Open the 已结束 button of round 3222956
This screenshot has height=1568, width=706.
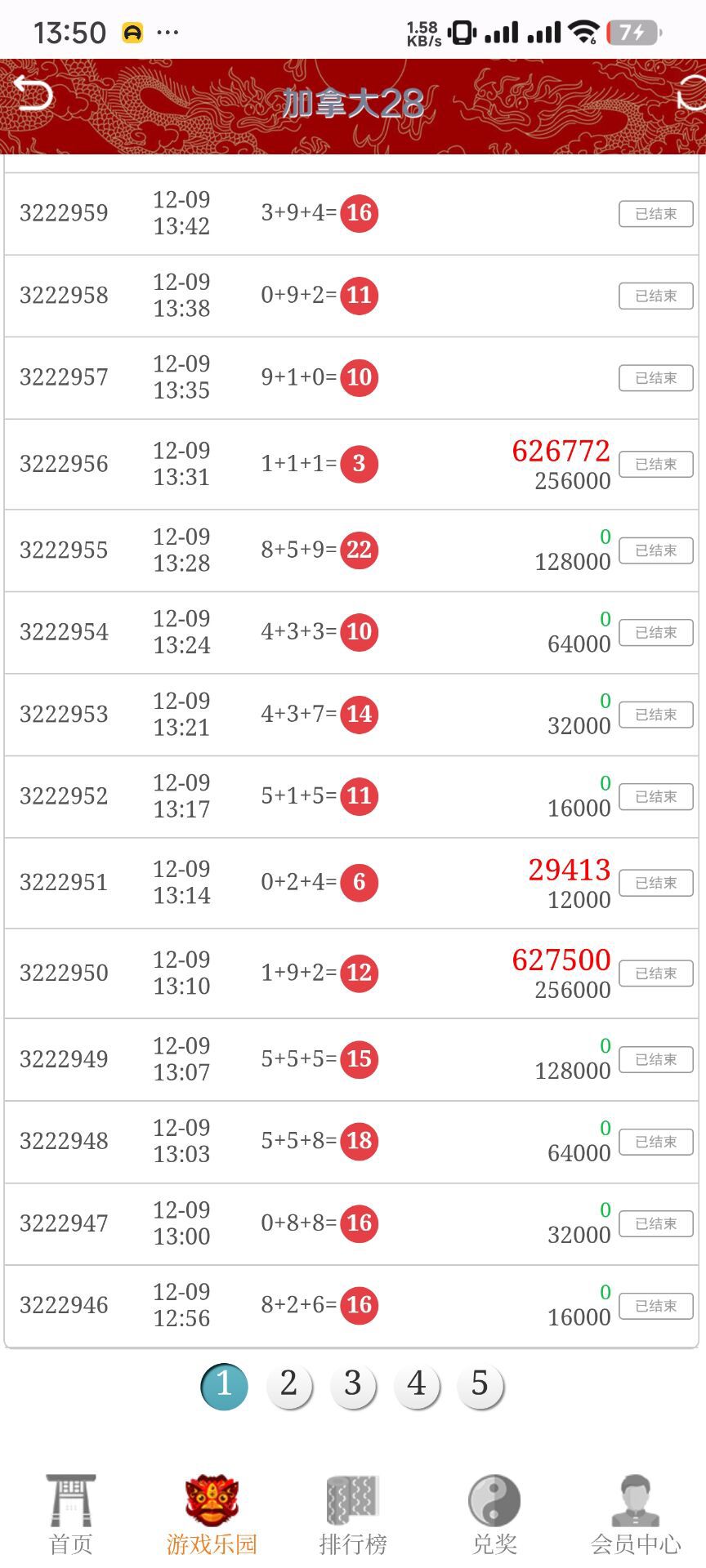[655, 464]
